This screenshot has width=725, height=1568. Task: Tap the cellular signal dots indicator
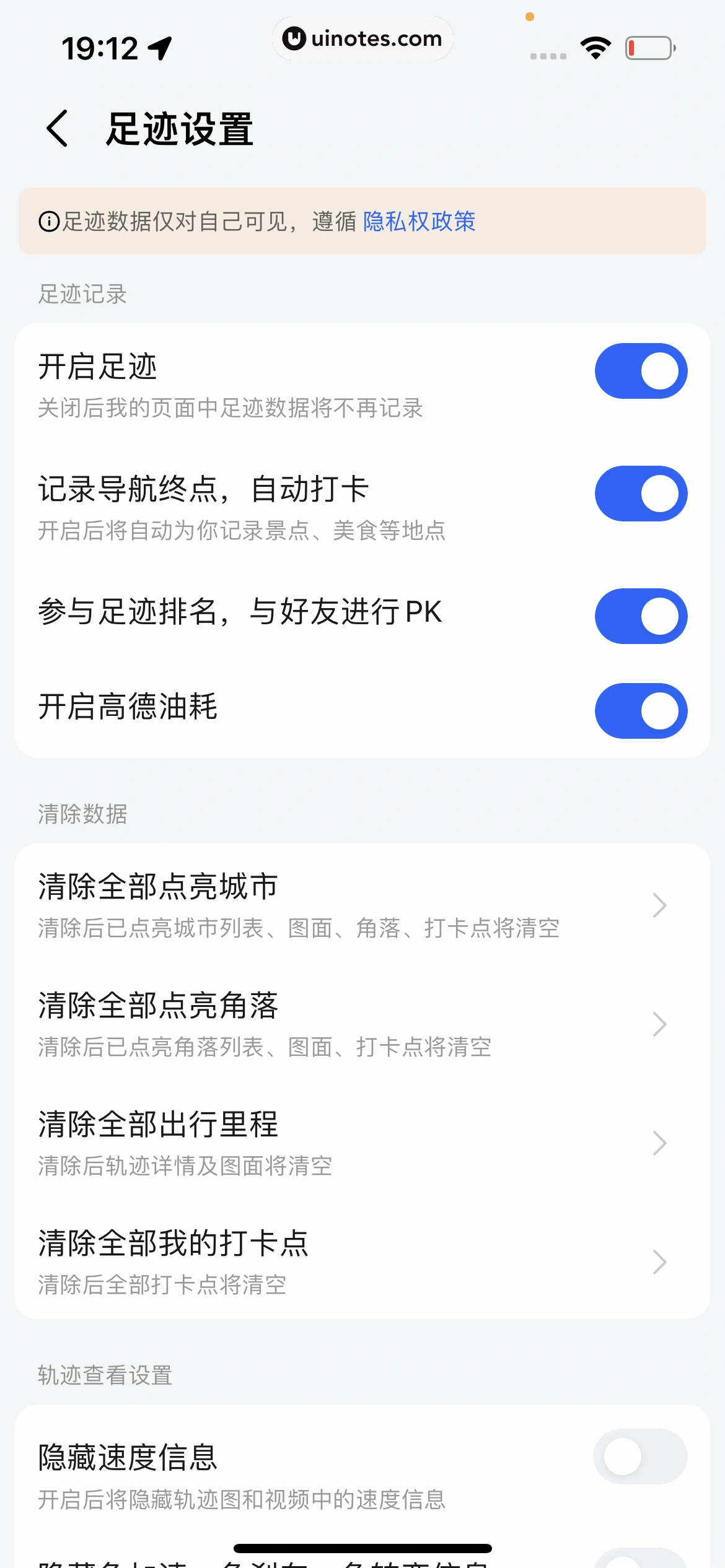tap(545, 56)
